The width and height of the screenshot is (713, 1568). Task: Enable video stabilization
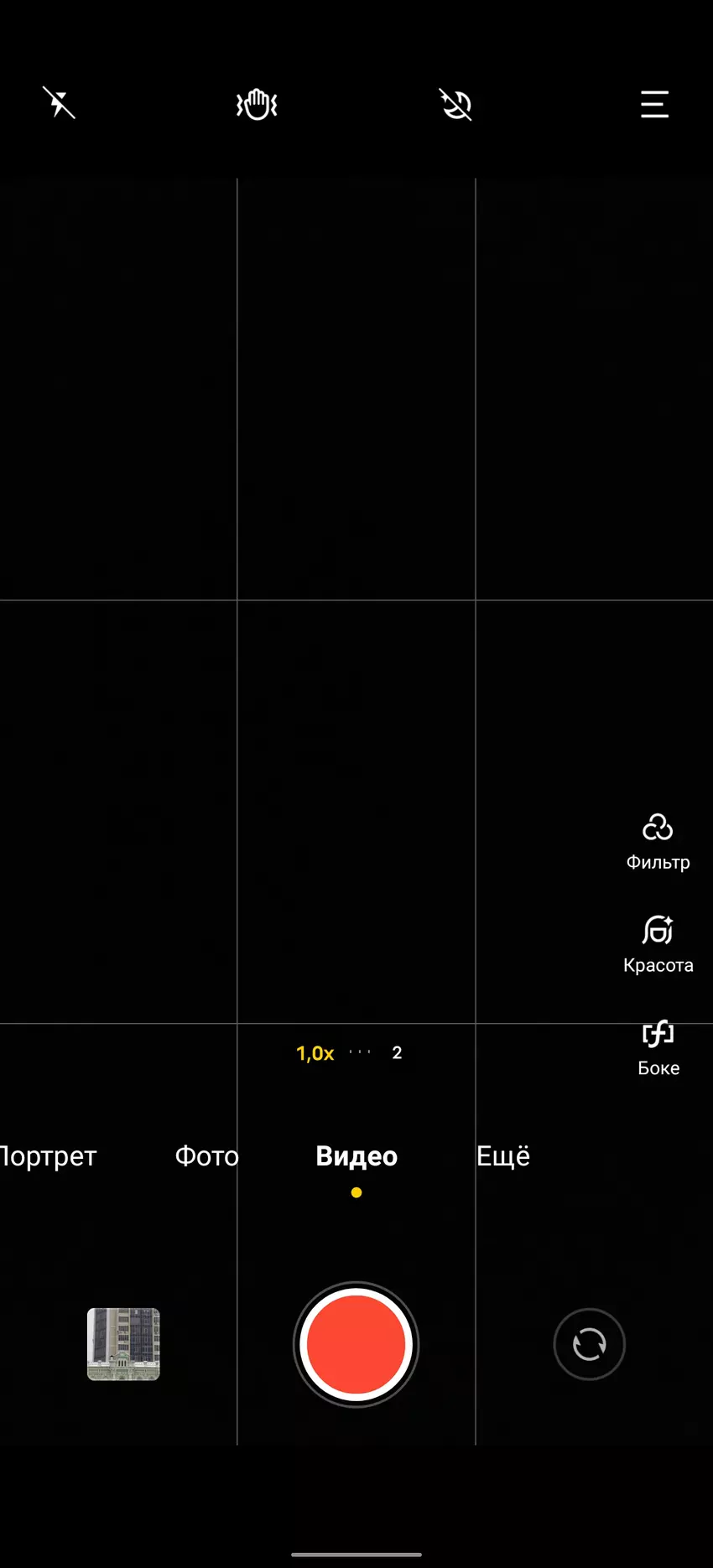257,105
